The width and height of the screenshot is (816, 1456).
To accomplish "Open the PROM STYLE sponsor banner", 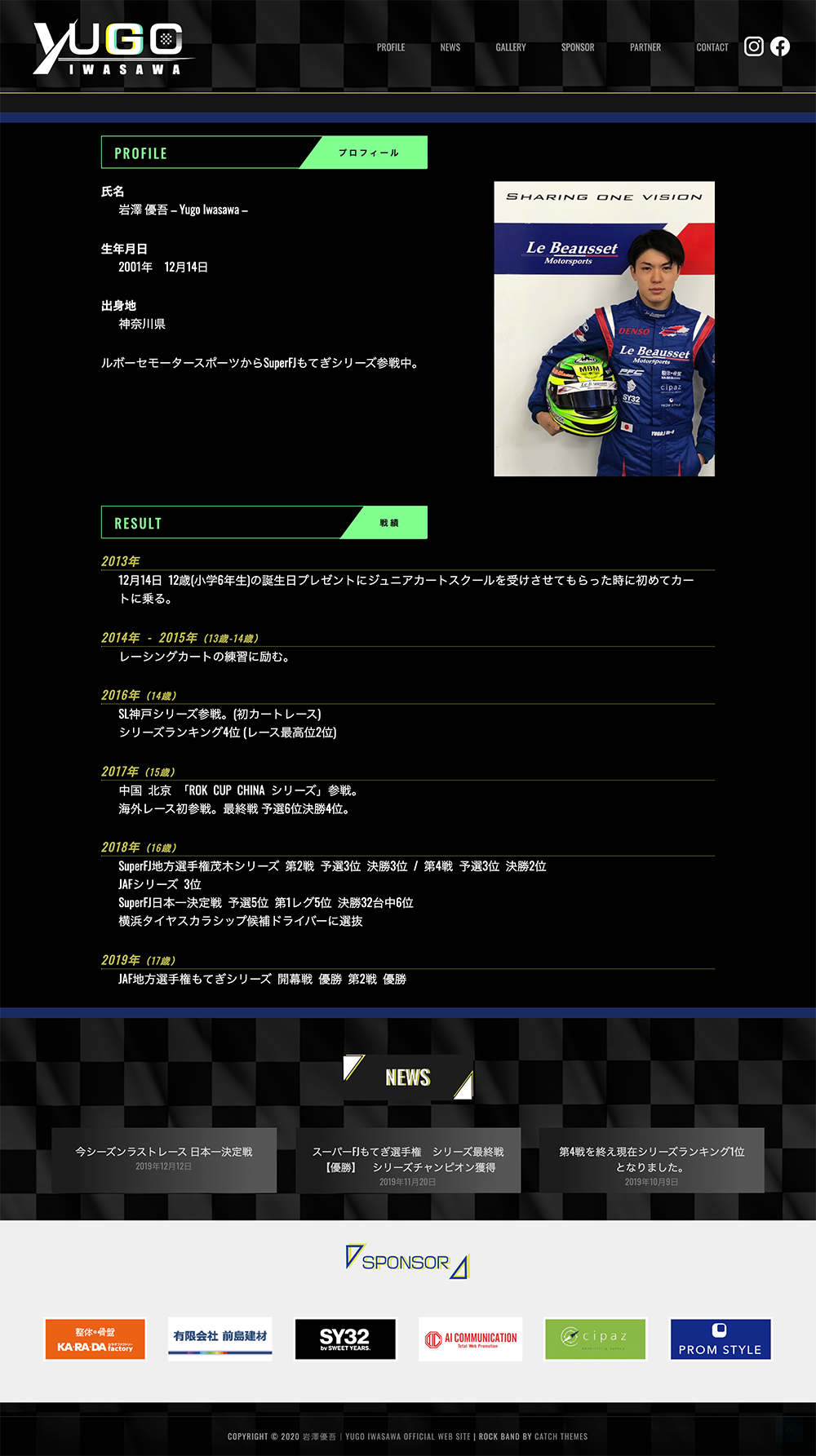I will pos(721,1339).
